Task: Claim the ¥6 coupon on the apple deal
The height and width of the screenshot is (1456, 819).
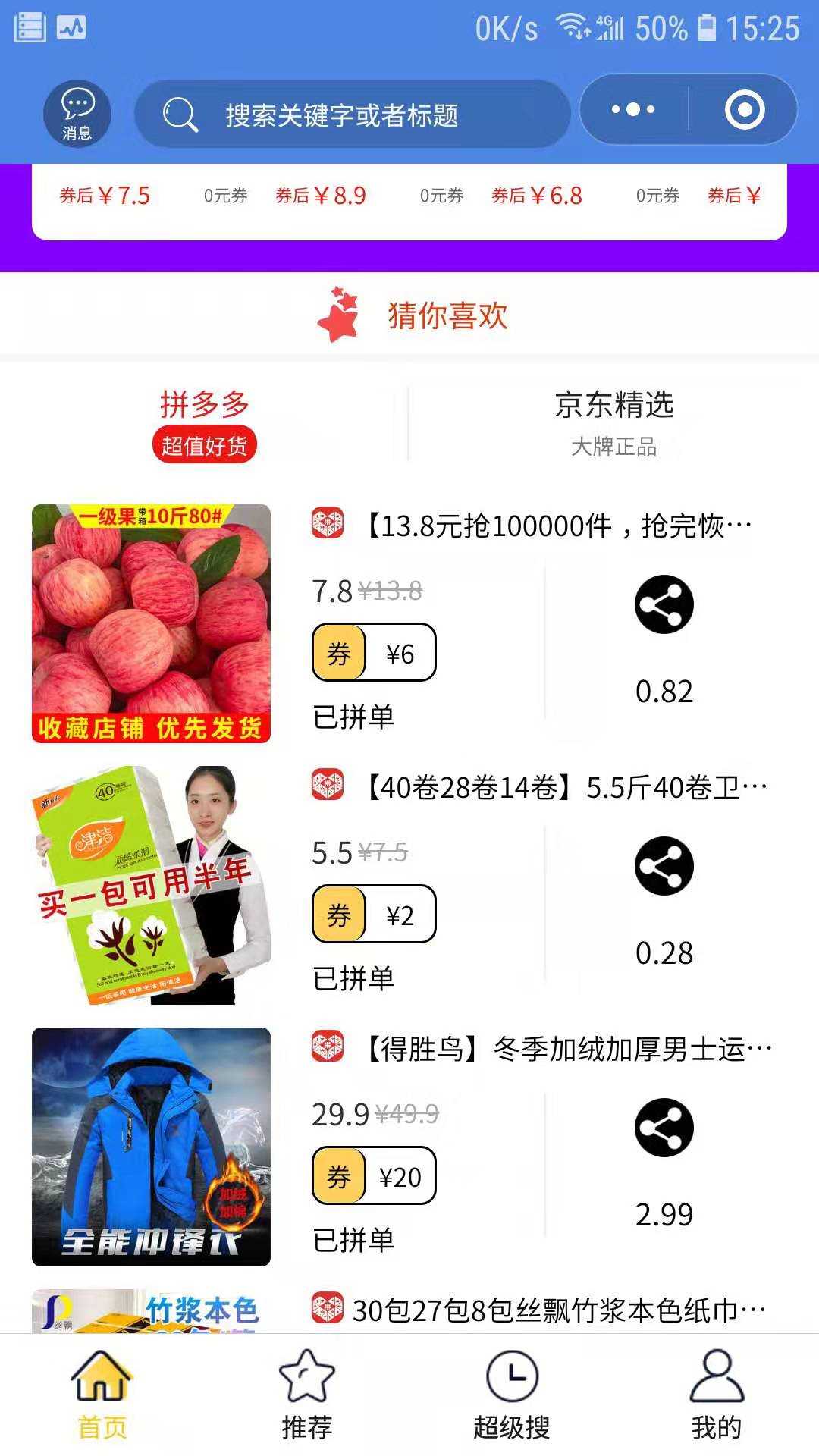Action: pos(374,653)
